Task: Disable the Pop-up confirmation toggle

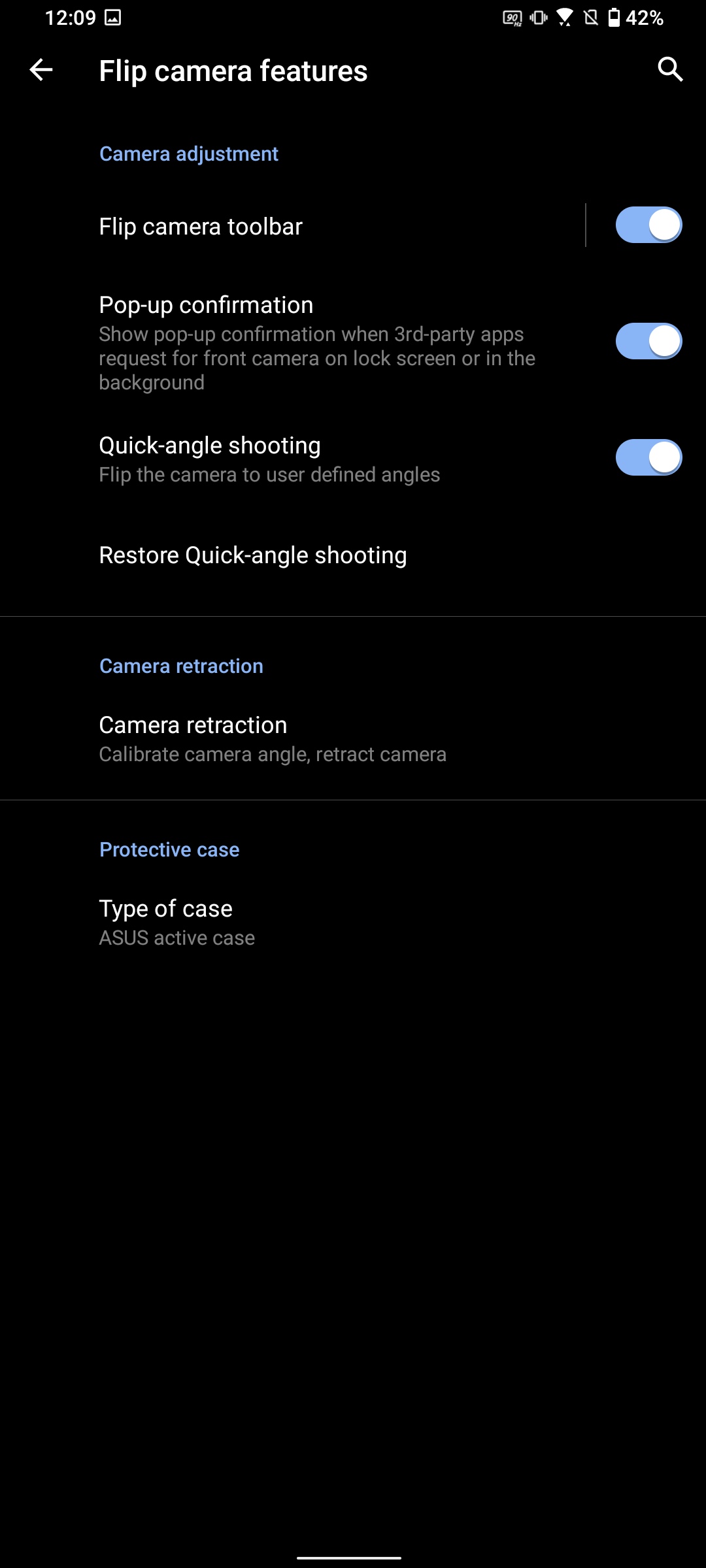Action: click(648, 342)
